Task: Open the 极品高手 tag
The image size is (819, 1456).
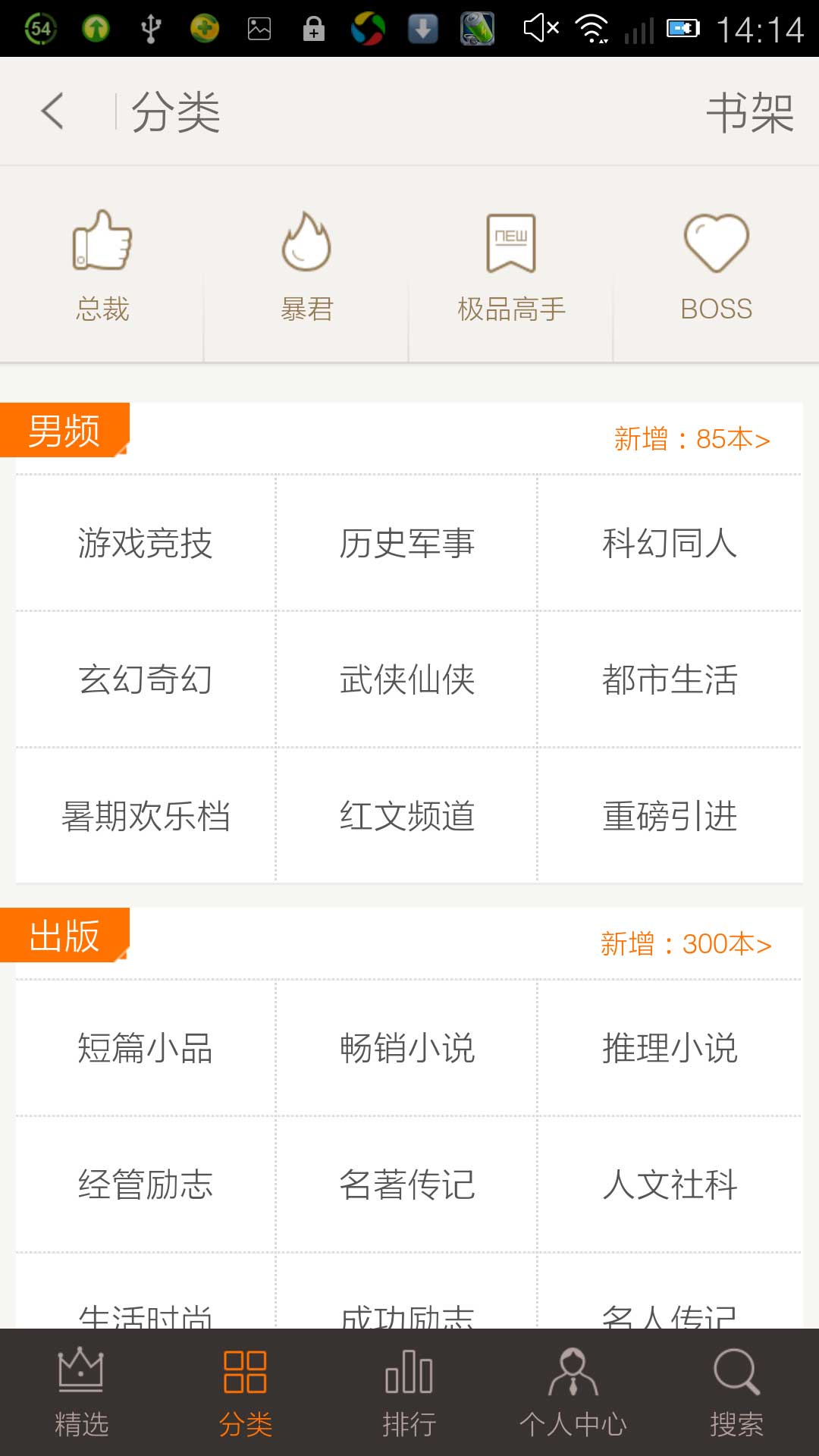Action: pos(512,266)
